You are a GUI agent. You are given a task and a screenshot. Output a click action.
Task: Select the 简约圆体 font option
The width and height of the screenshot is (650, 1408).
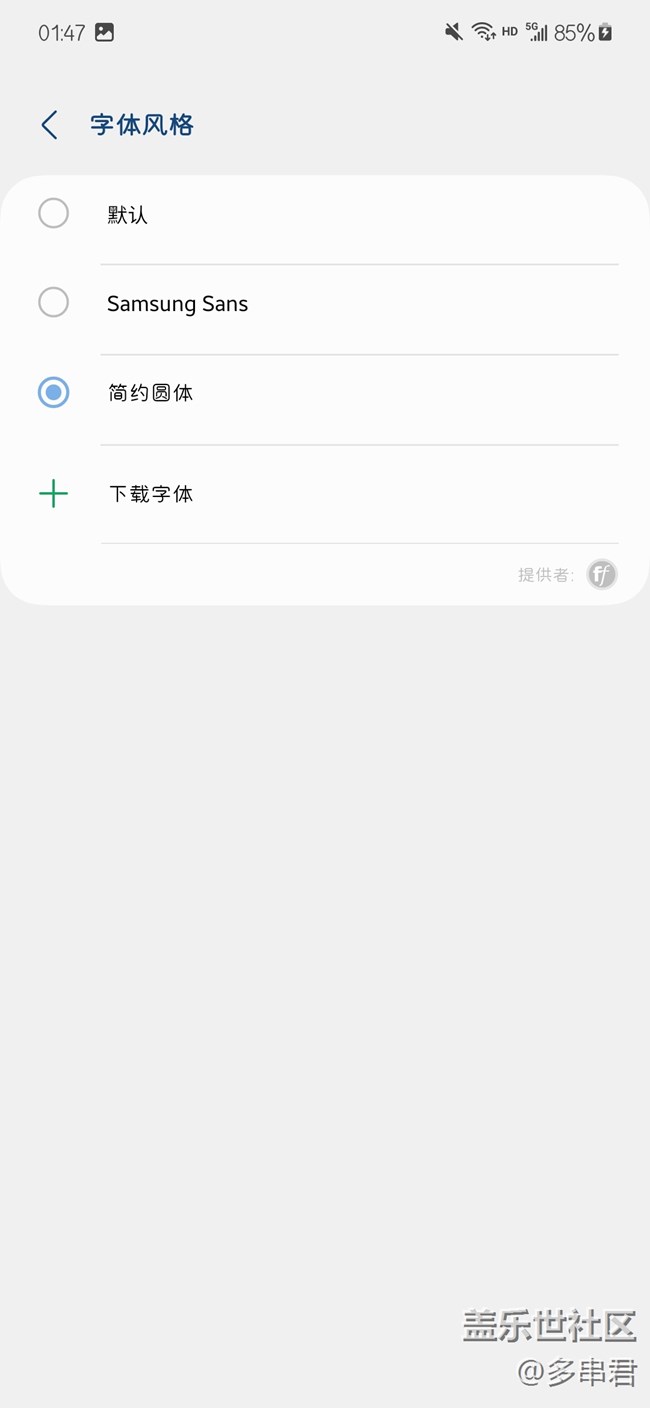tap(54, 393)
